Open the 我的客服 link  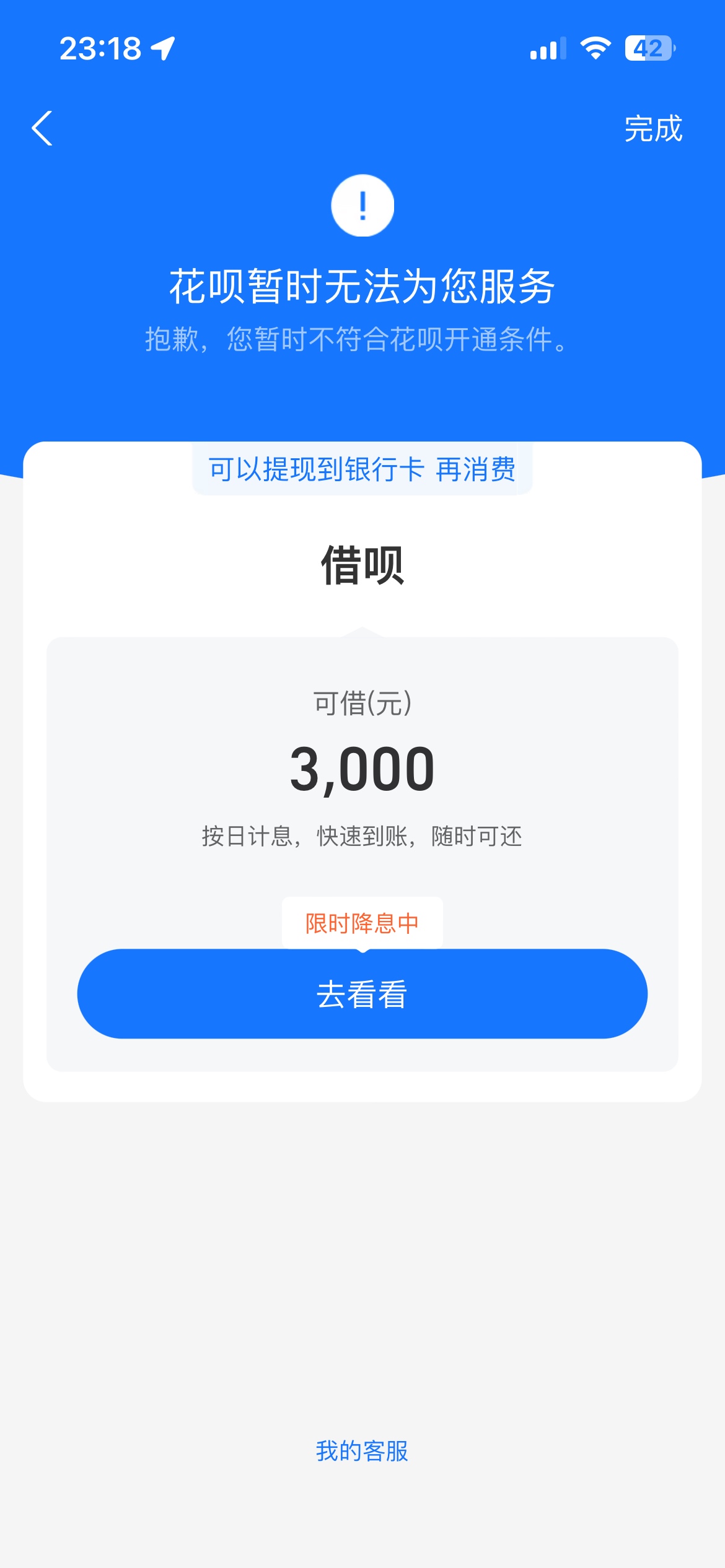pos(362,1451)
